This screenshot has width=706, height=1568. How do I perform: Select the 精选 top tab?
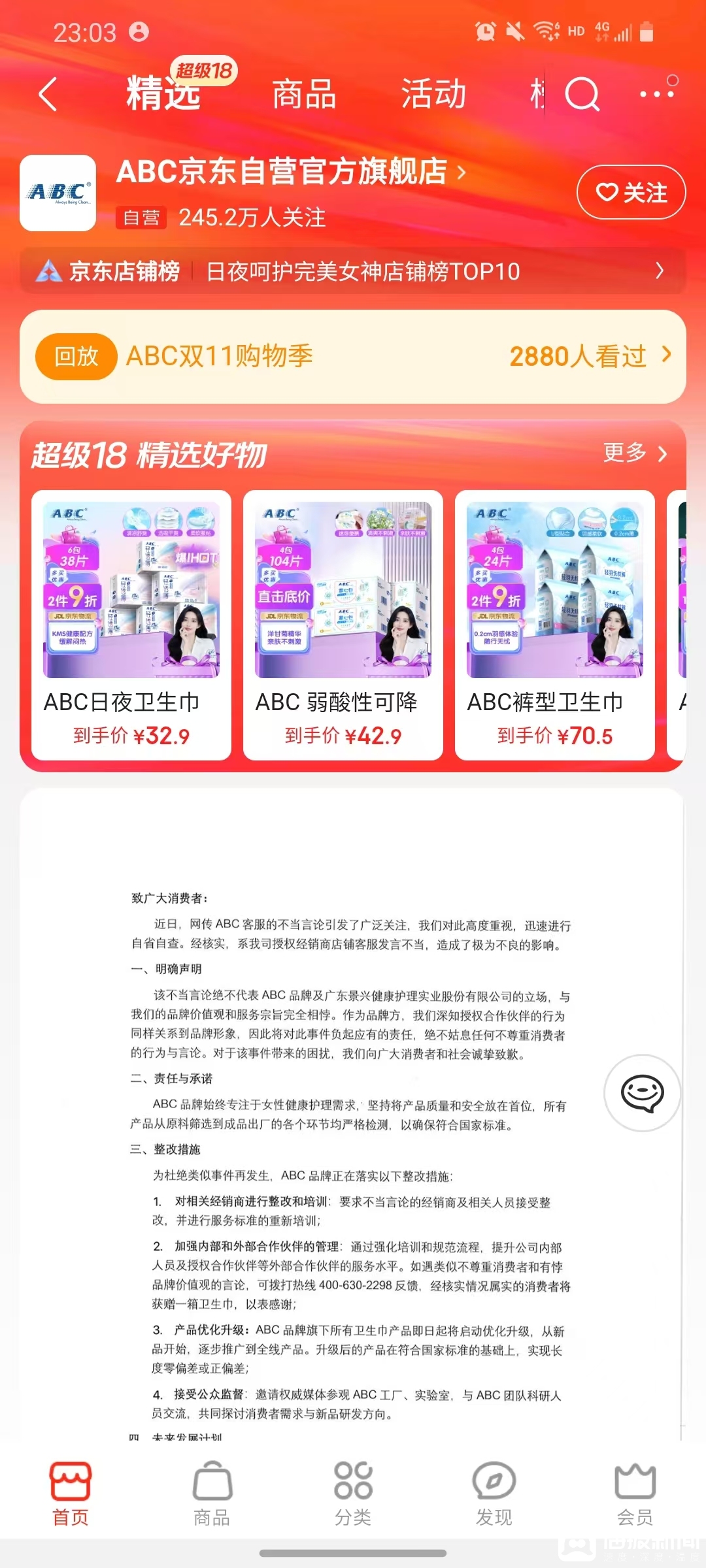point(163,94)
